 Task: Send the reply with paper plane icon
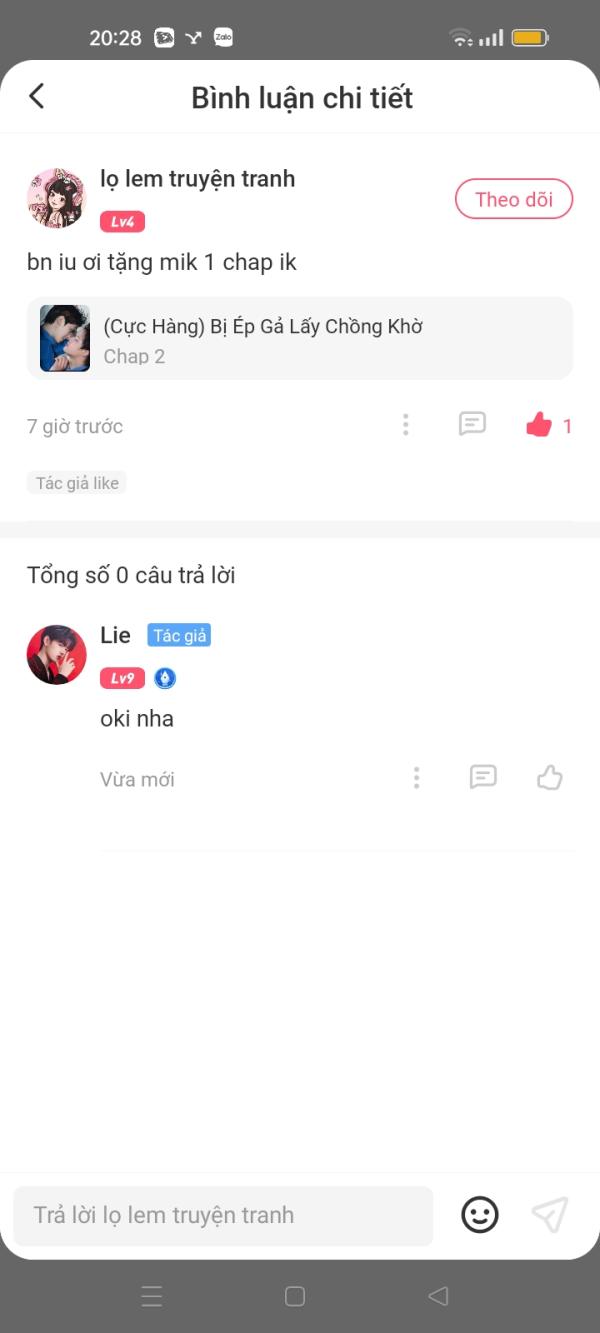[550, 1215]
